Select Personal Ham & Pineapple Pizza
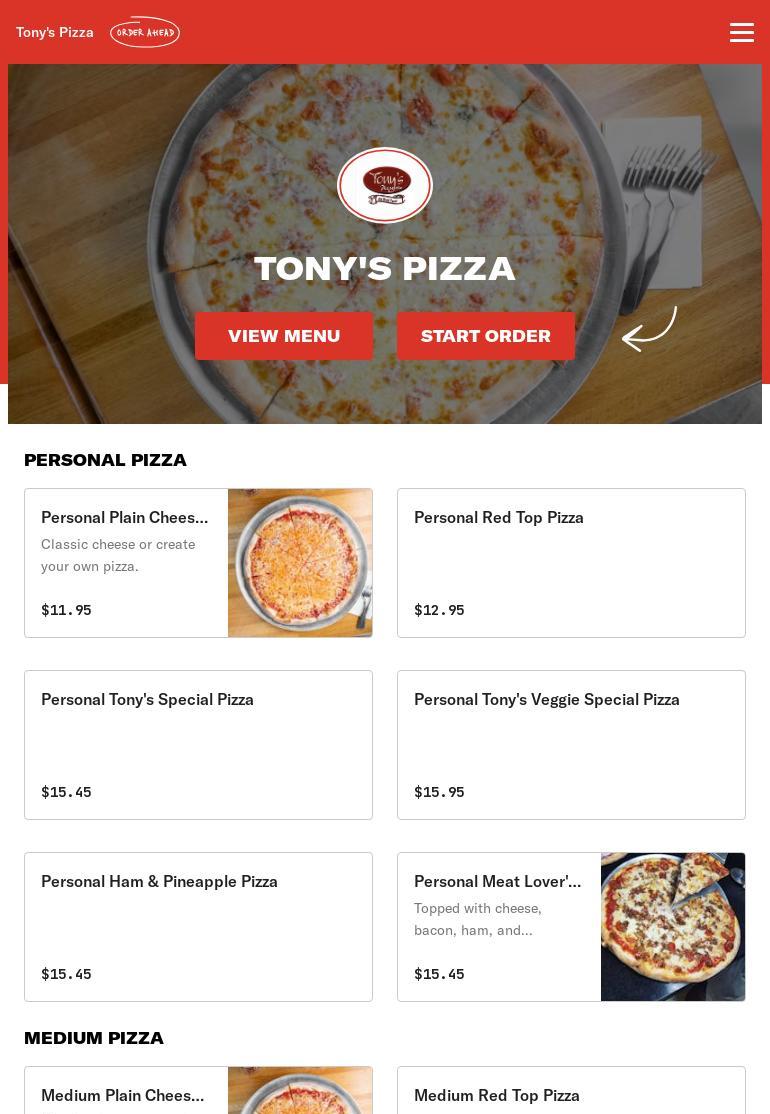 pyautogui.click(x=198, y=926)
